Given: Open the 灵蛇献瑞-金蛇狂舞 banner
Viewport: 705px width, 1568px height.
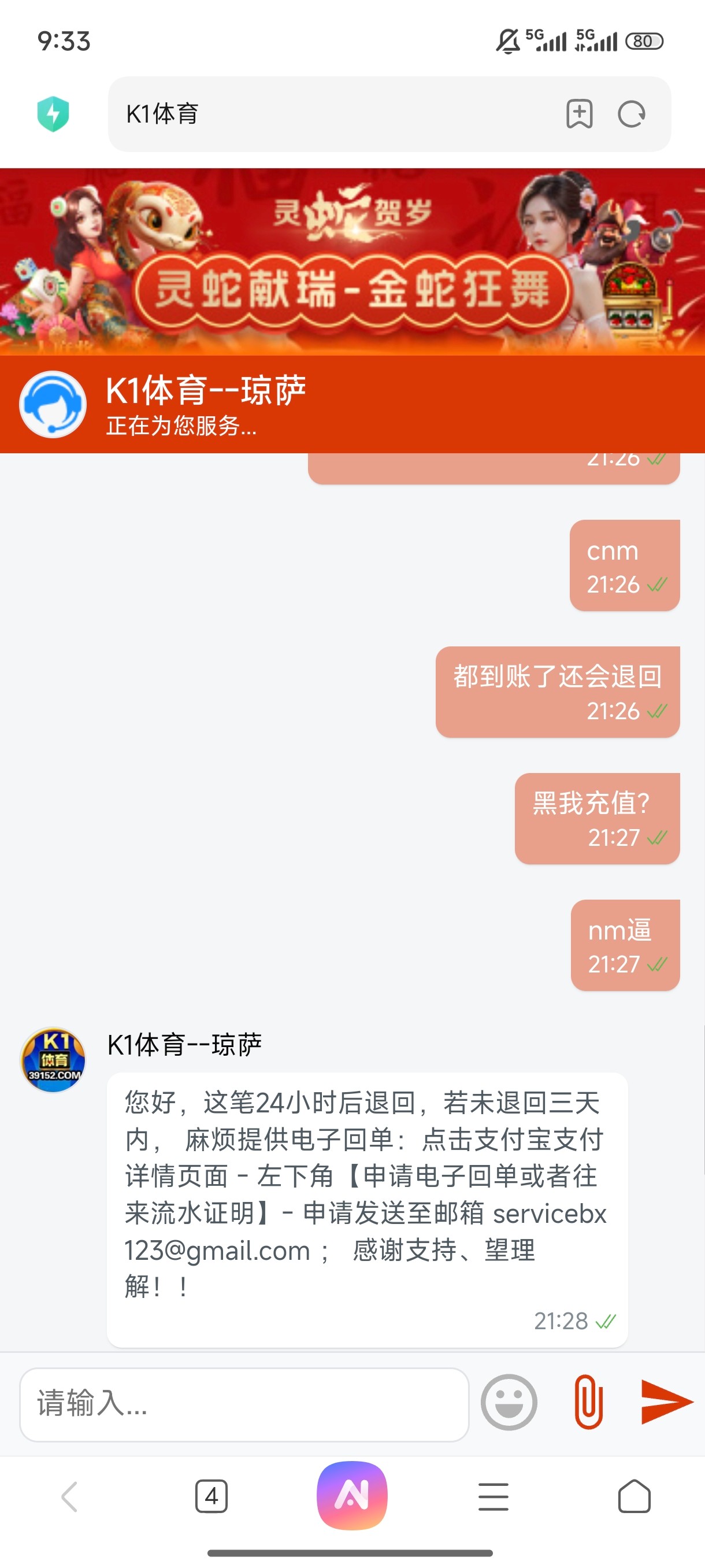Looking at the screenshot, I should point(352,262).
